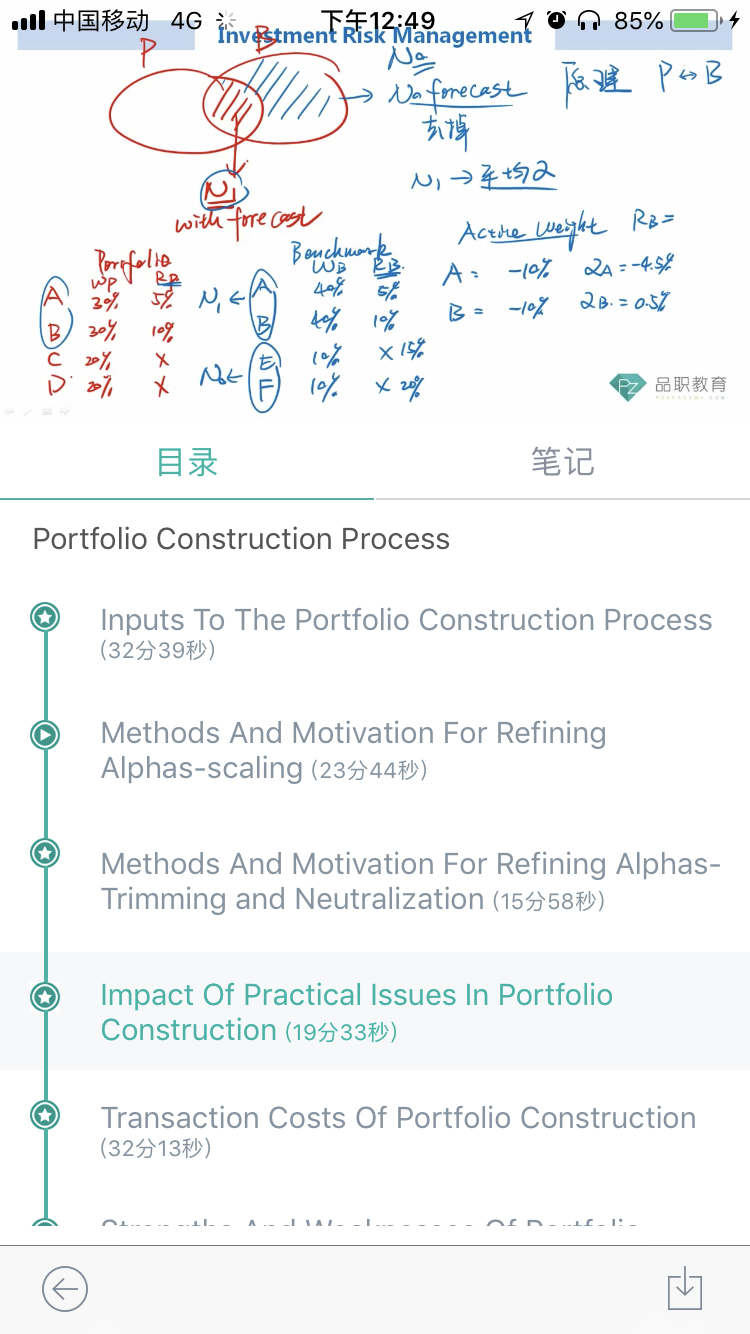Image resolution: width=750 pixels, height=1334 pixels.
Task: Select the 目录 contents tab
Action: 187,462
